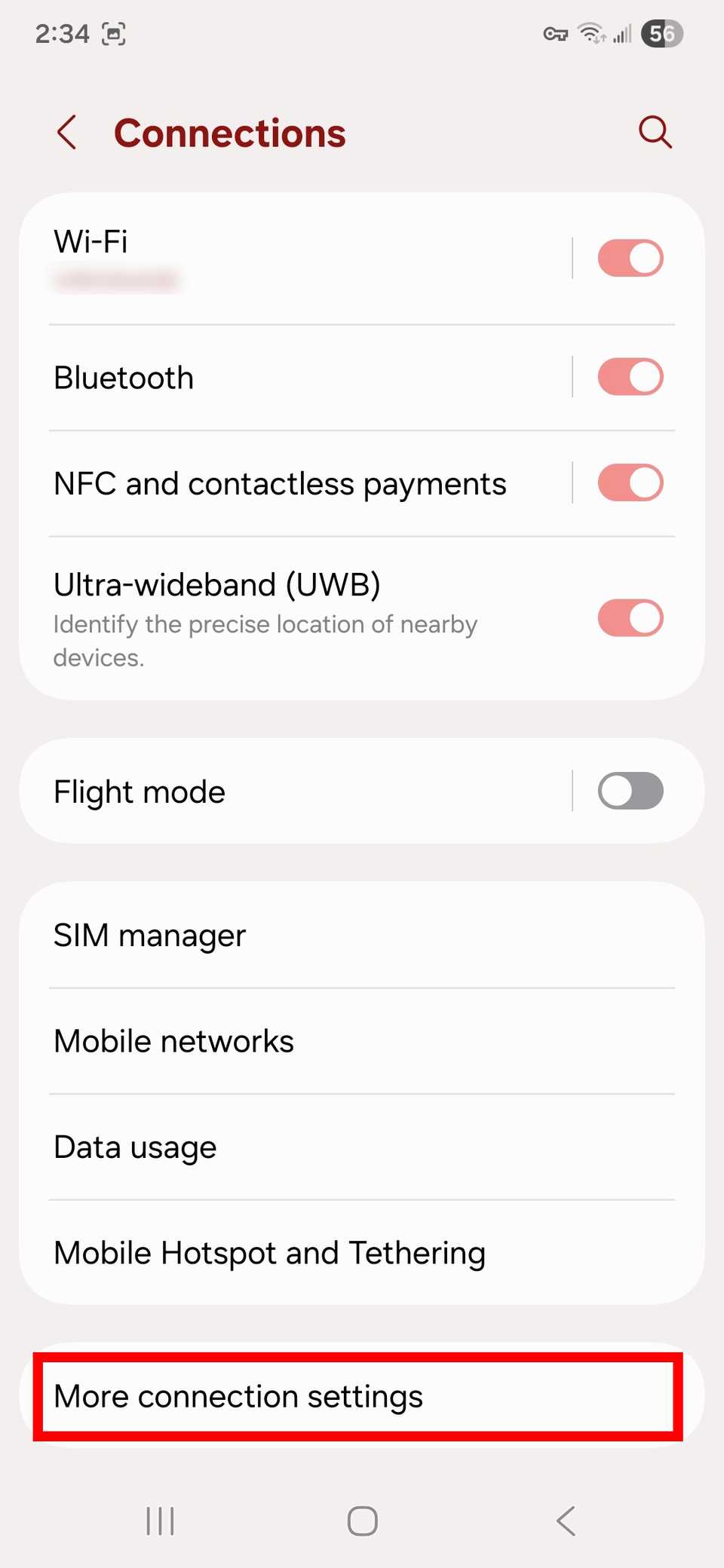The height and width of the screenshot is (1568, 724).
Task: Tap the Wi-Fi status bar icon
Action: 591,34
